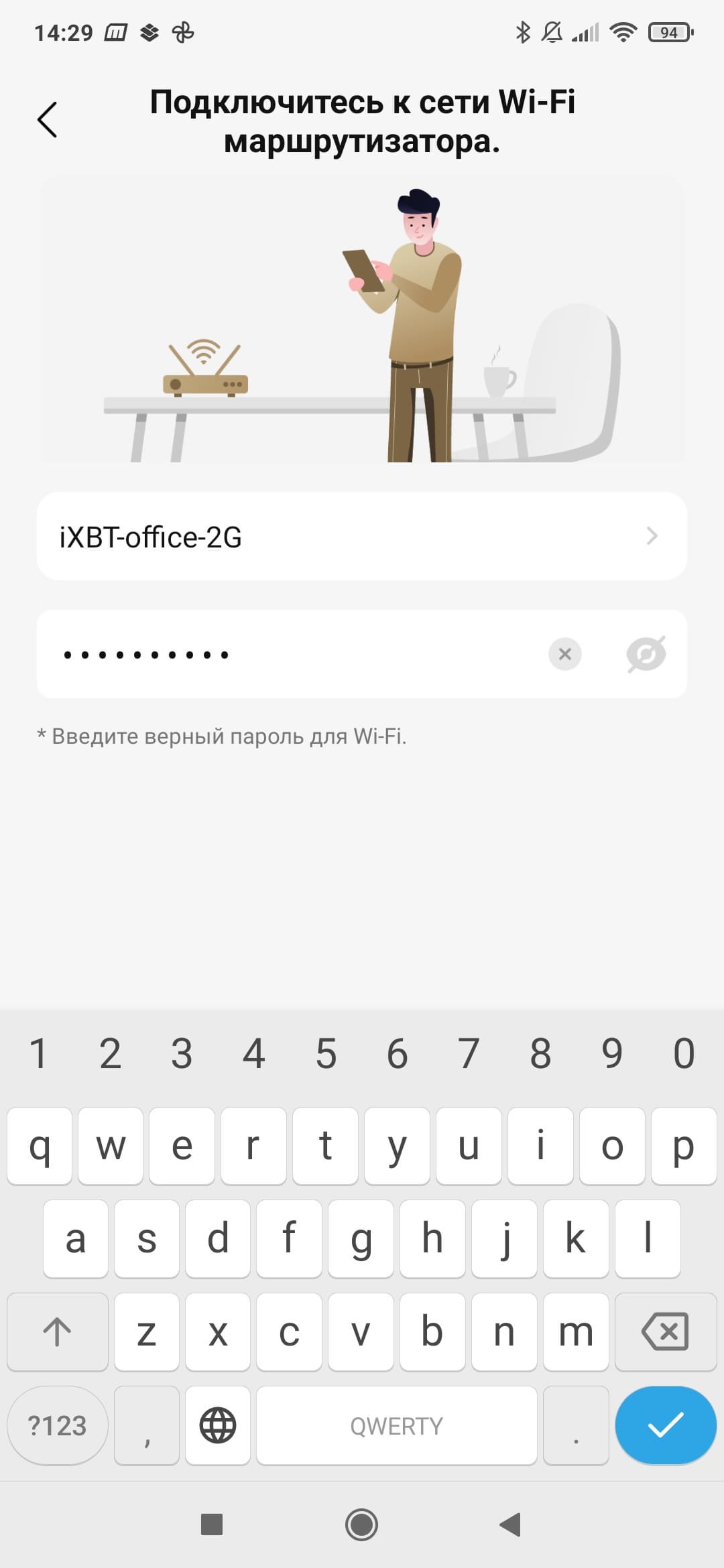724x1568 pixels.
Task: Go back using the top-left arrow
Action: pos(47,120)
